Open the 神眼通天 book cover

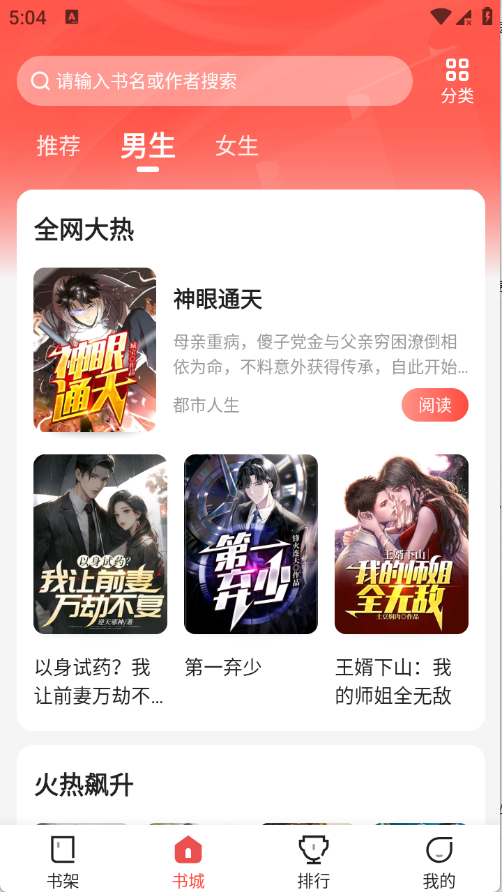tap(94, 349)
